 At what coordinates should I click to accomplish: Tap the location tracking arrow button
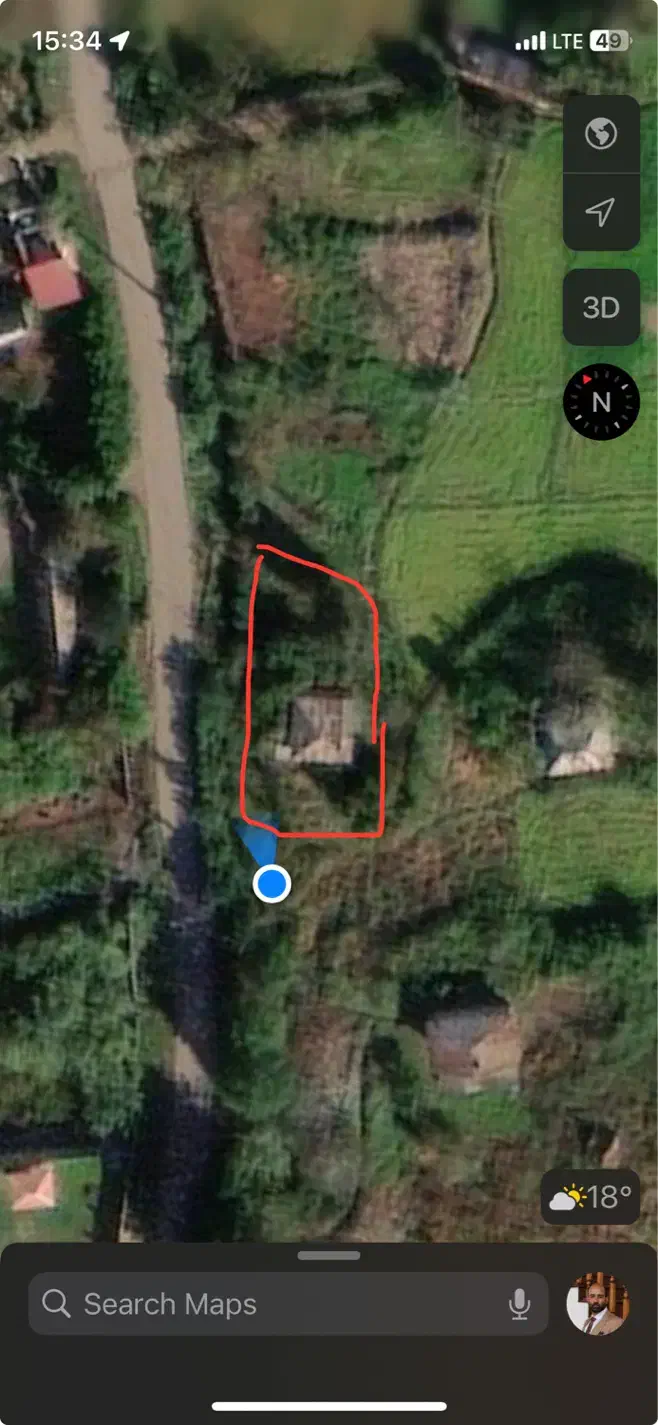(601, 211)
